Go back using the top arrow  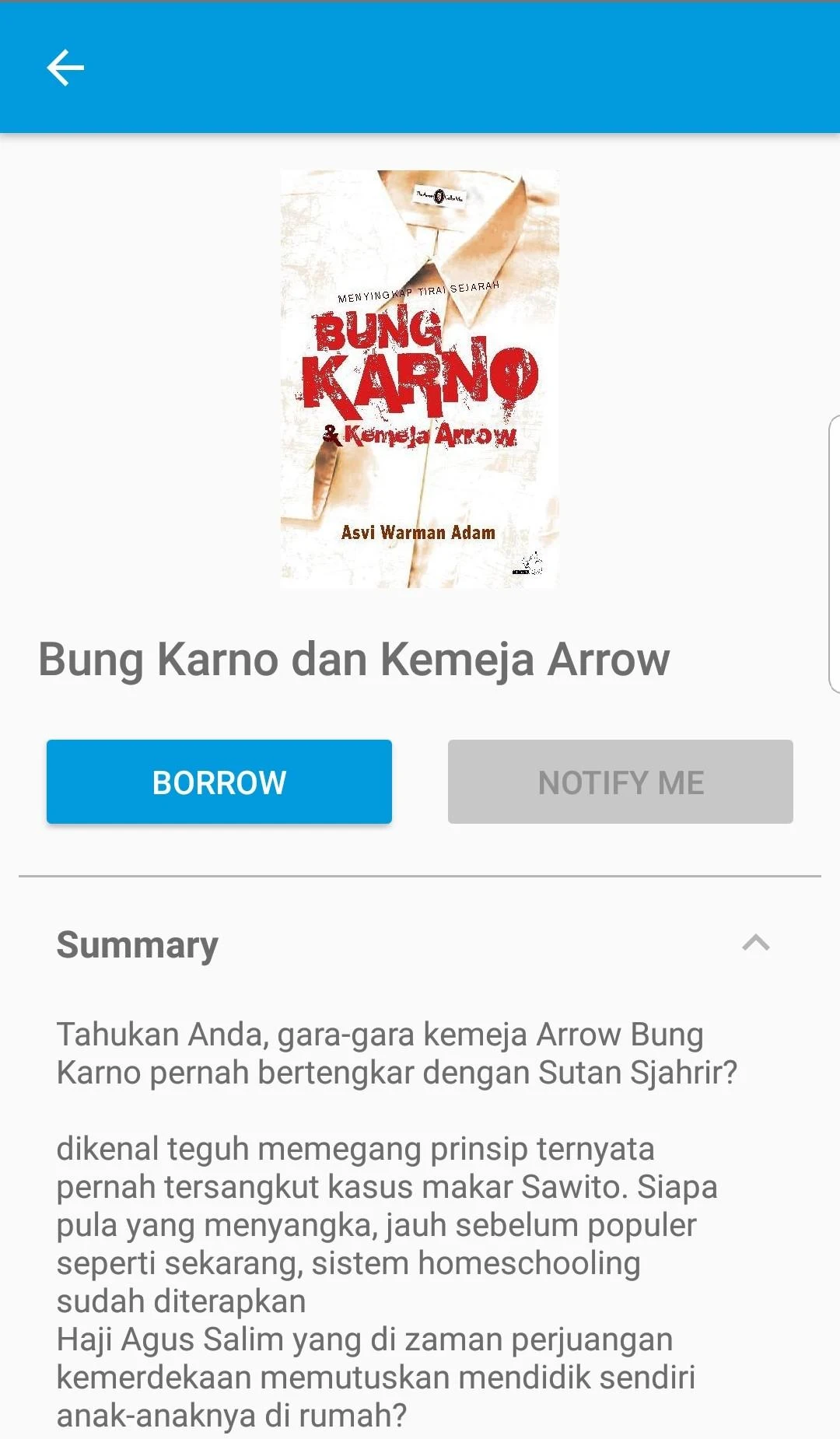[x=65, y=68]
